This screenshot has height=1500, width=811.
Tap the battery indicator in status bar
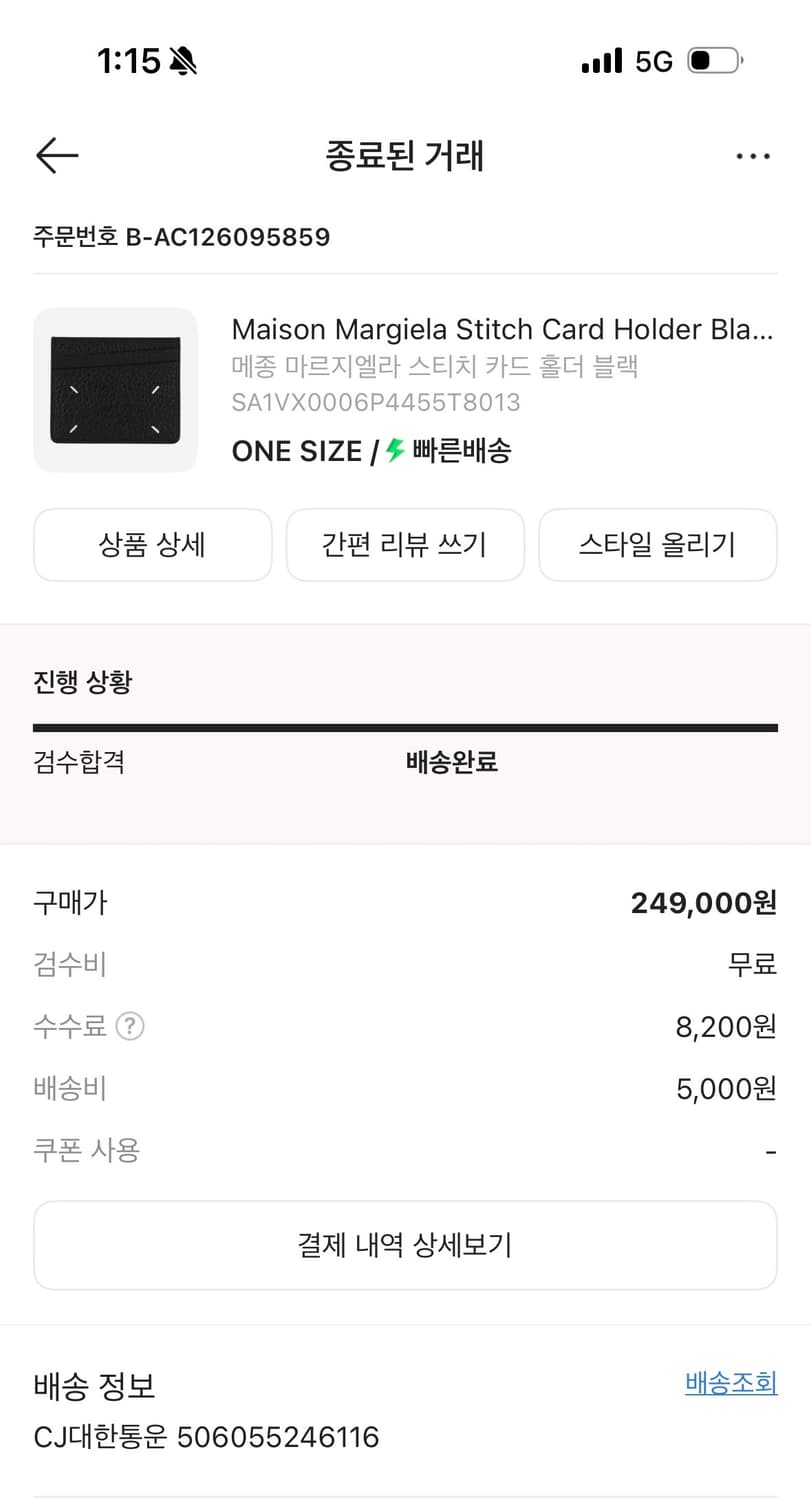(712, 60)
